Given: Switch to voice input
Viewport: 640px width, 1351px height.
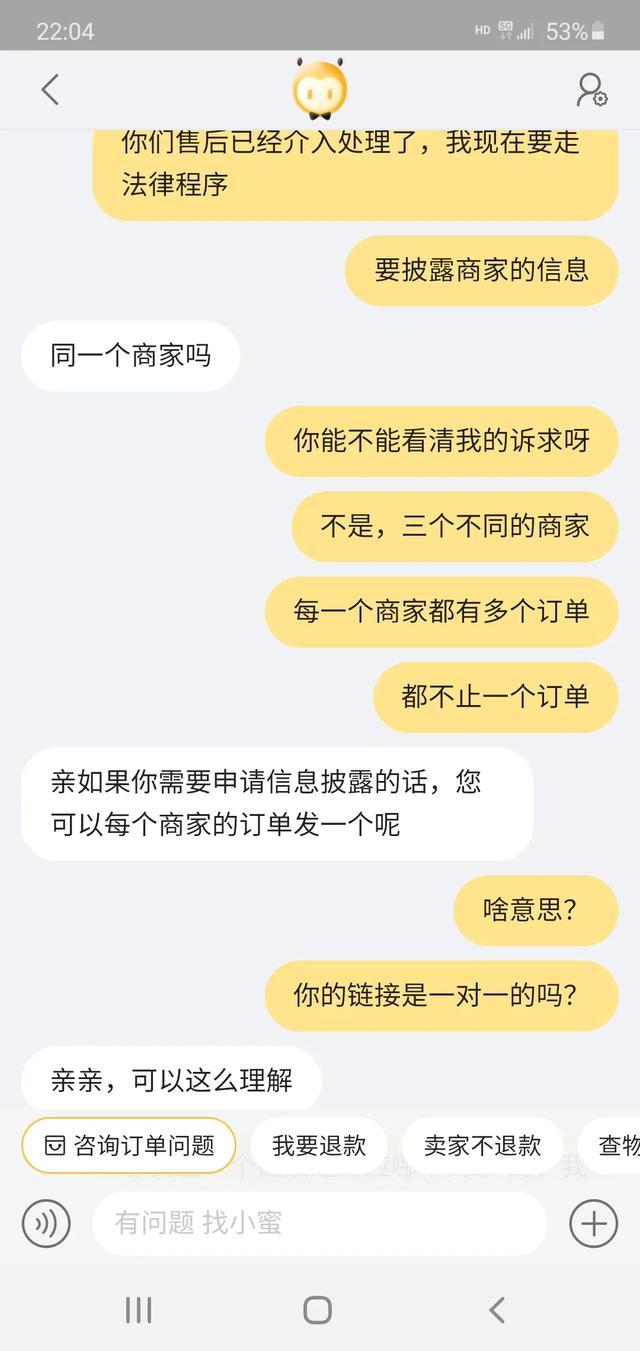Looking at the screenshot, I should [x=46, y=1223].
